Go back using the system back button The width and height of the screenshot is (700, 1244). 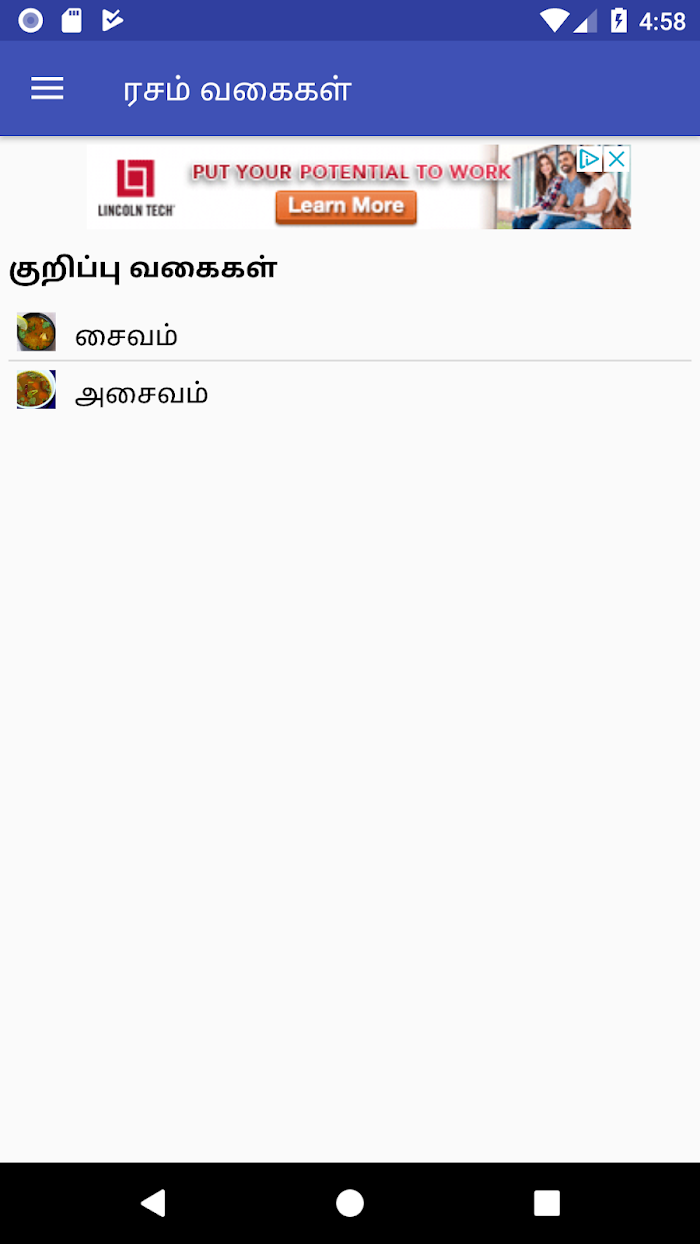pos(153,1202)
